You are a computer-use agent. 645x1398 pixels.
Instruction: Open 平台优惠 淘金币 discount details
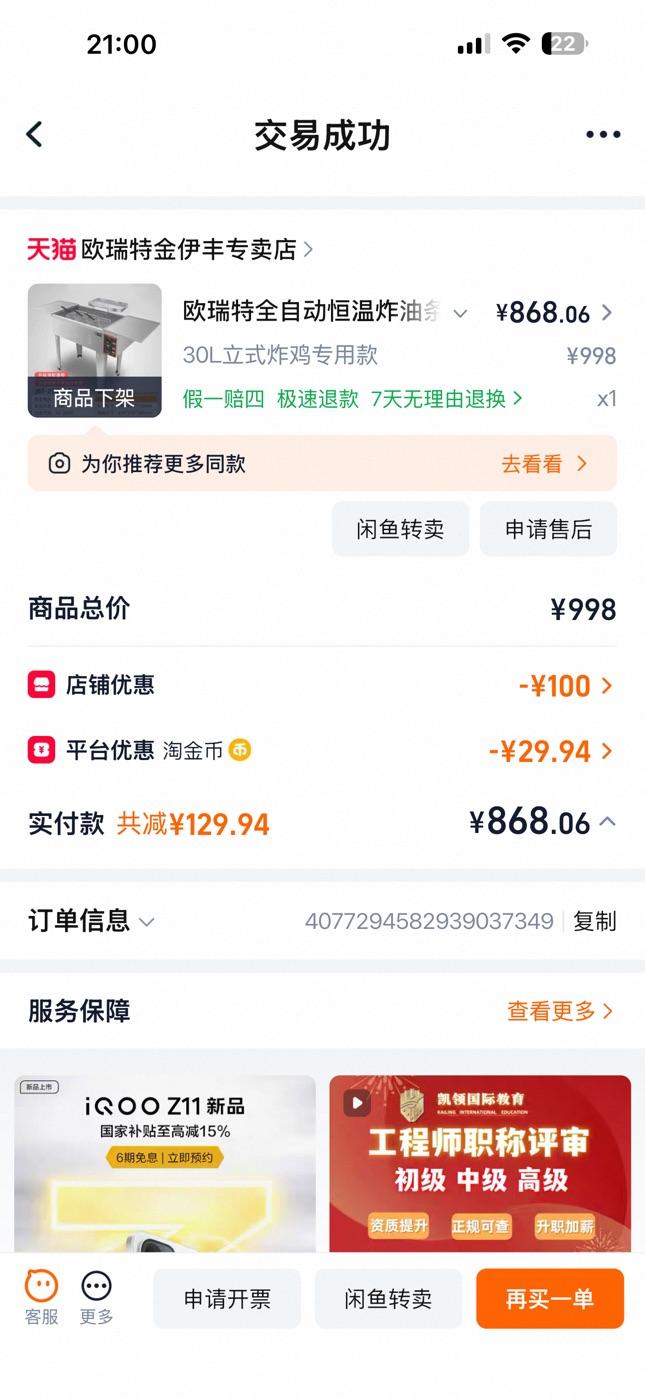pos(550,751)
